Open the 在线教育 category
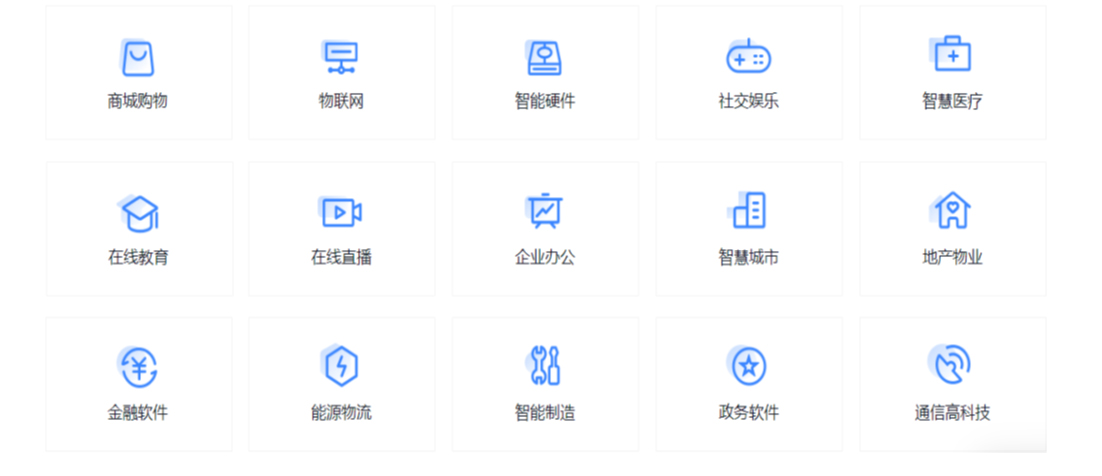This screenshot has height=476, width=1102. [x=138, y=229]
